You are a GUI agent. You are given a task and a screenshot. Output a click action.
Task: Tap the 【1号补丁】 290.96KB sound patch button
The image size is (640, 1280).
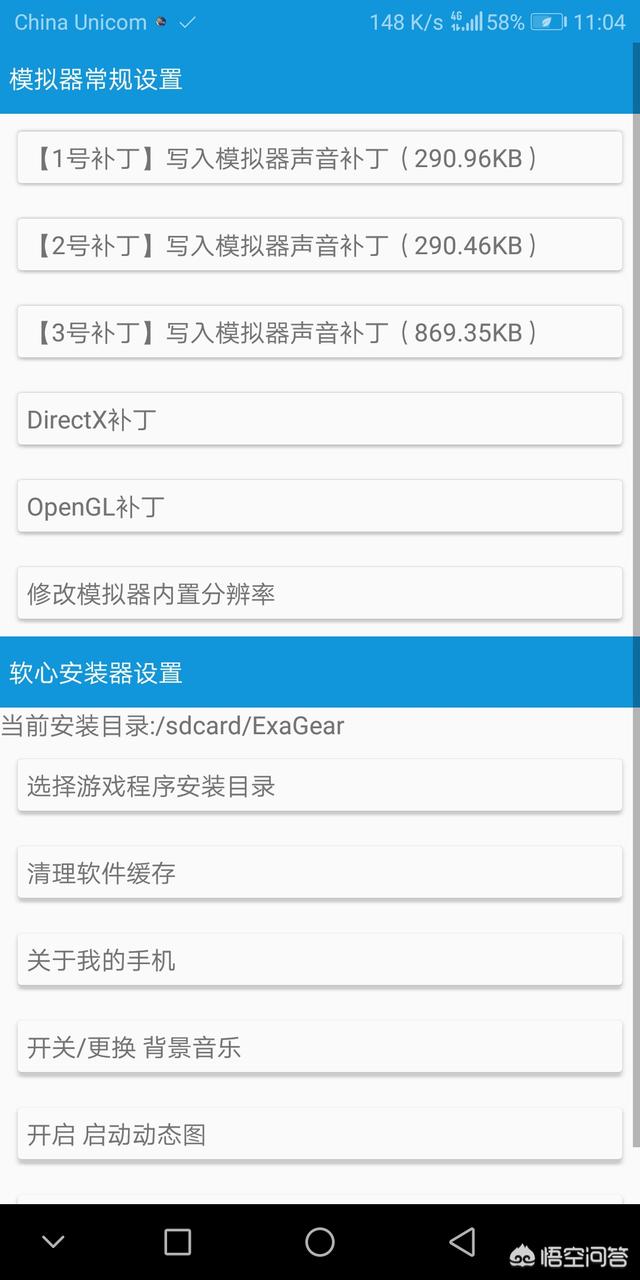click(x=320, y=158)
